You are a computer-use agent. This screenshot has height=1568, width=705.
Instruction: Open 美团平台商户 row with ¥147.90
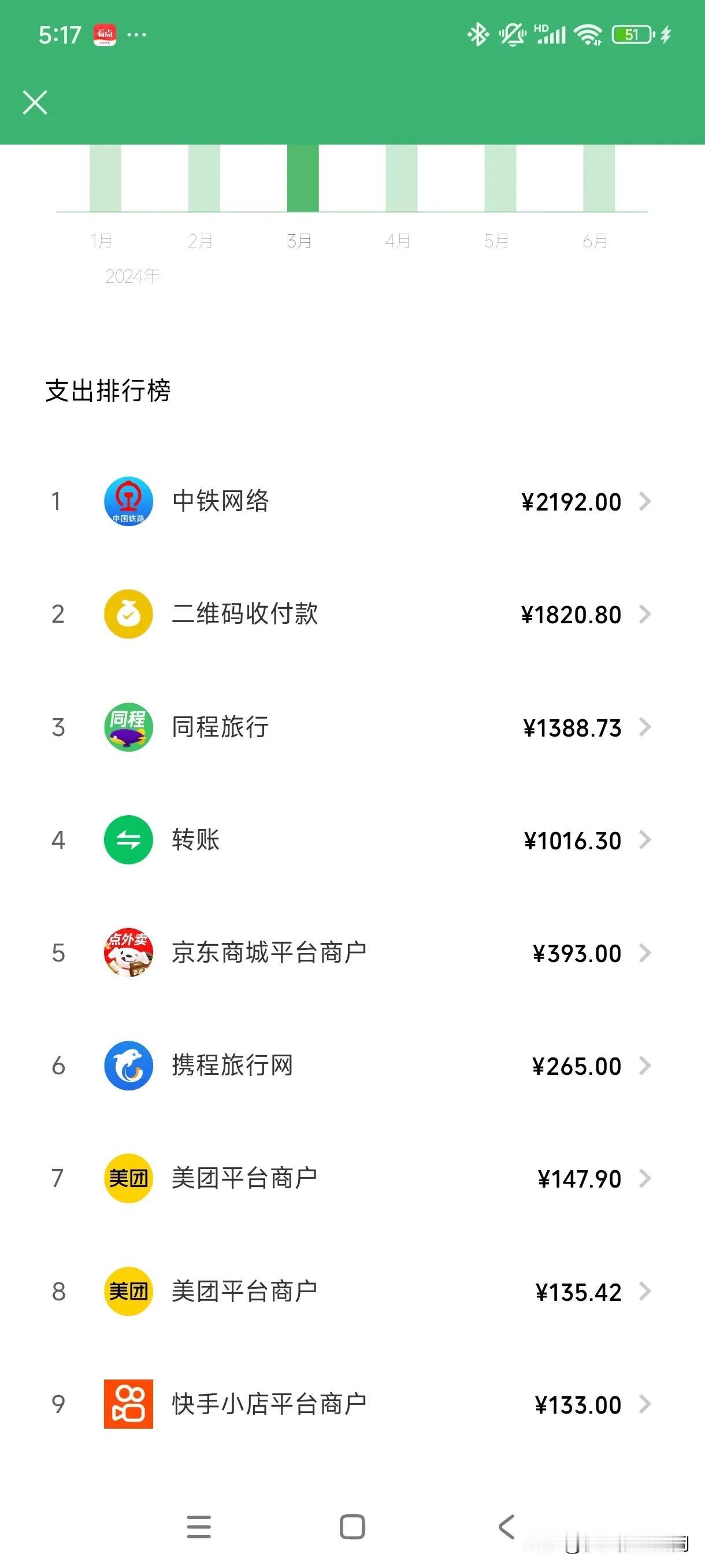point(352,1178)
